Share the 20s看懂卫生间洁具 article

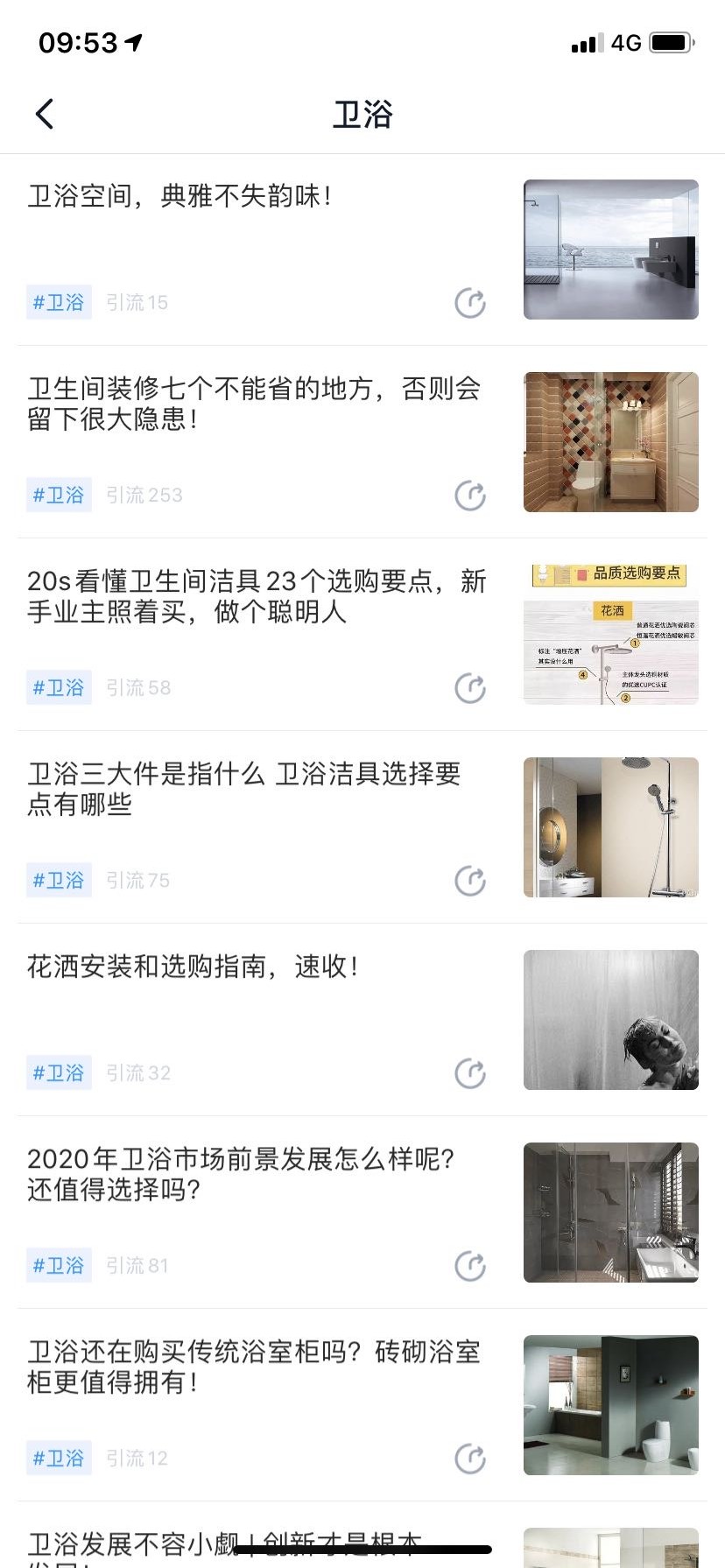tap(470, 688)
